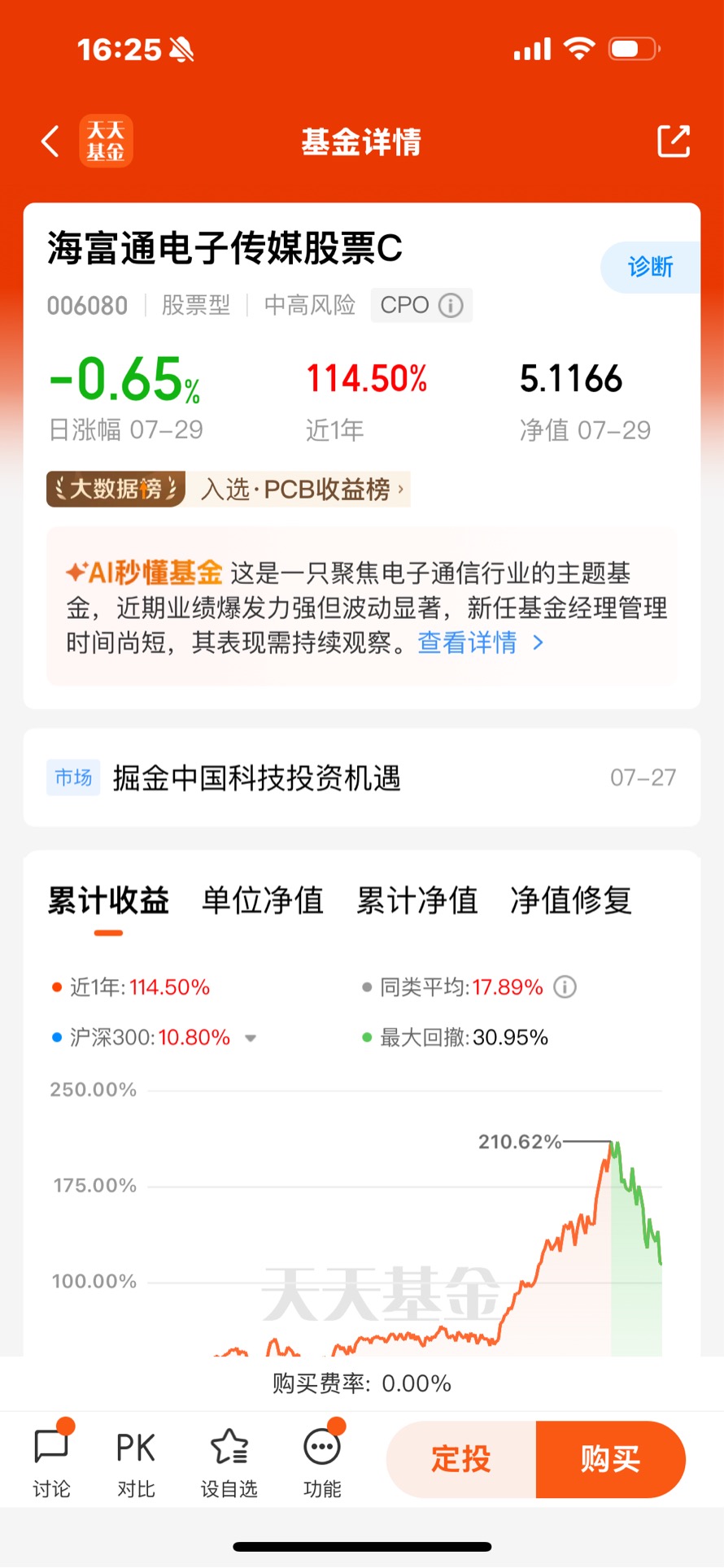Switch to the 净值修复 tab
The image size is (724, 1568).
pos(571,900)
